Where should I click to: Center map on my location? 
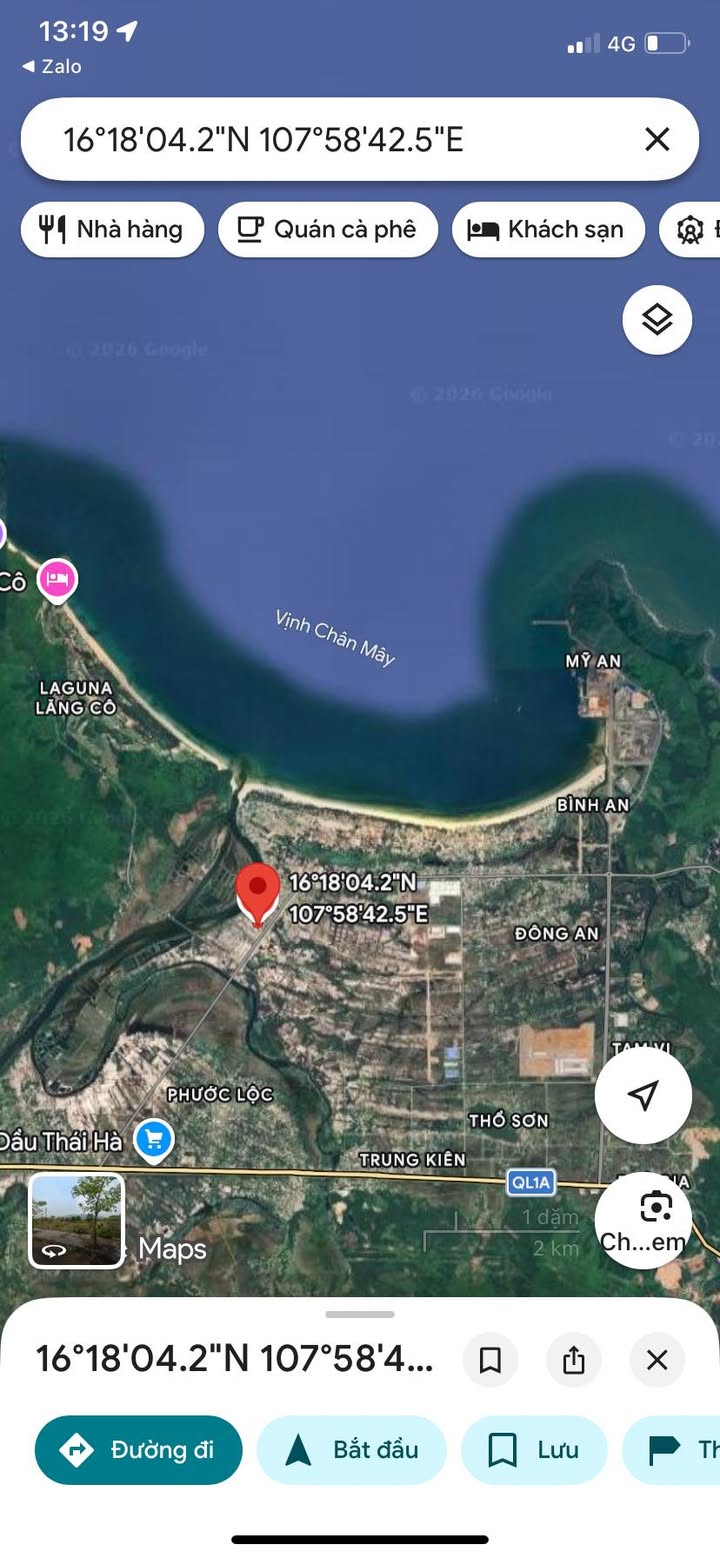[643, 1095]
